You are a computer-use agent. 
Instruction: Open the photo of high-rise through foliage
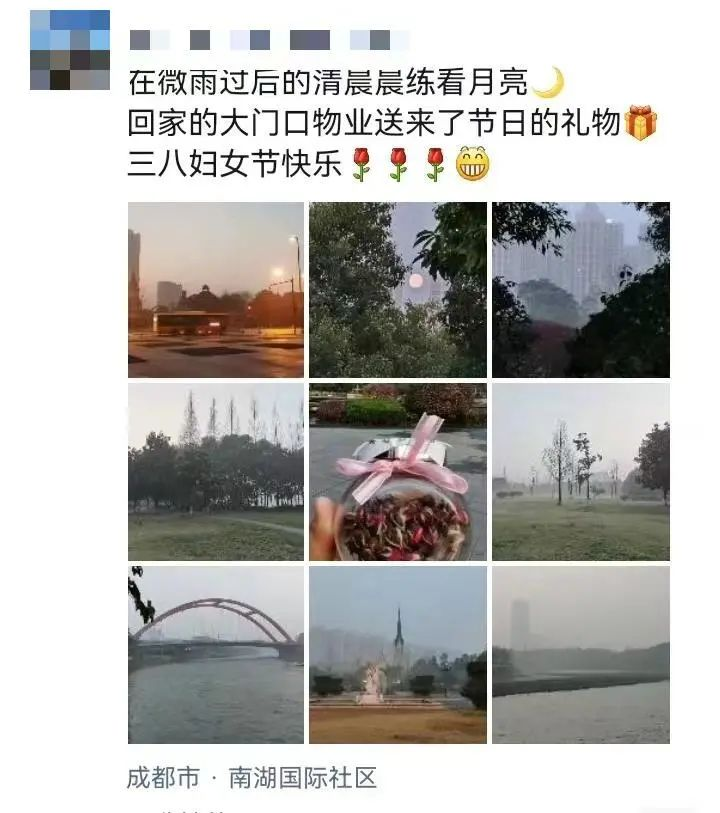click(x=580, y=289)
